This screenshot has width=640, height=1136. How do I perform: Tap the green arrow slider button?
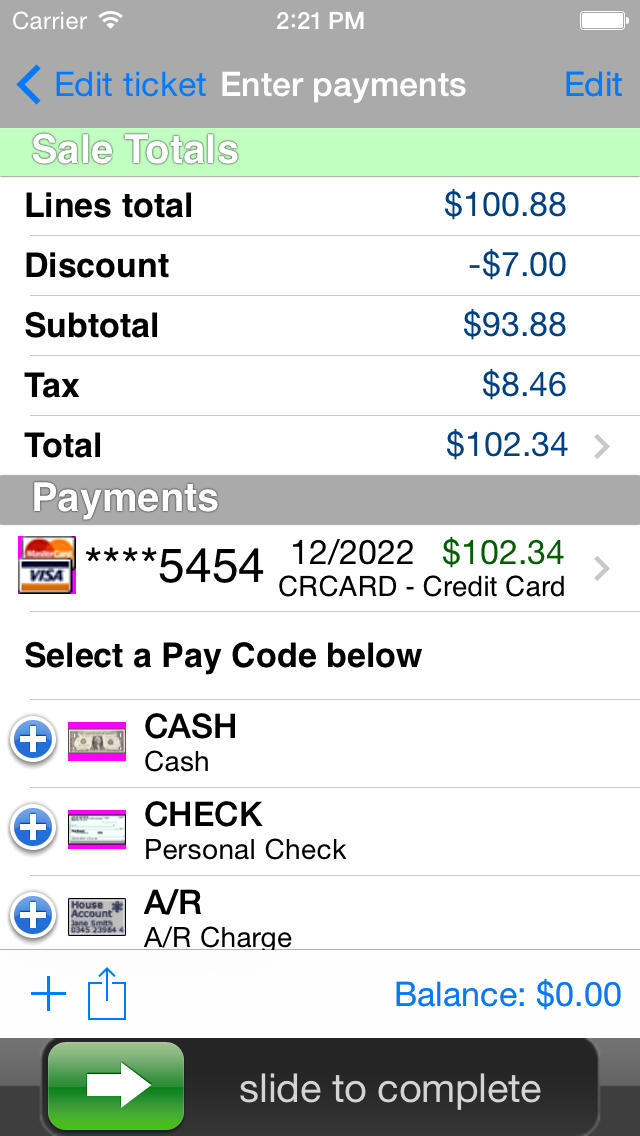[x=116, y=1085]
